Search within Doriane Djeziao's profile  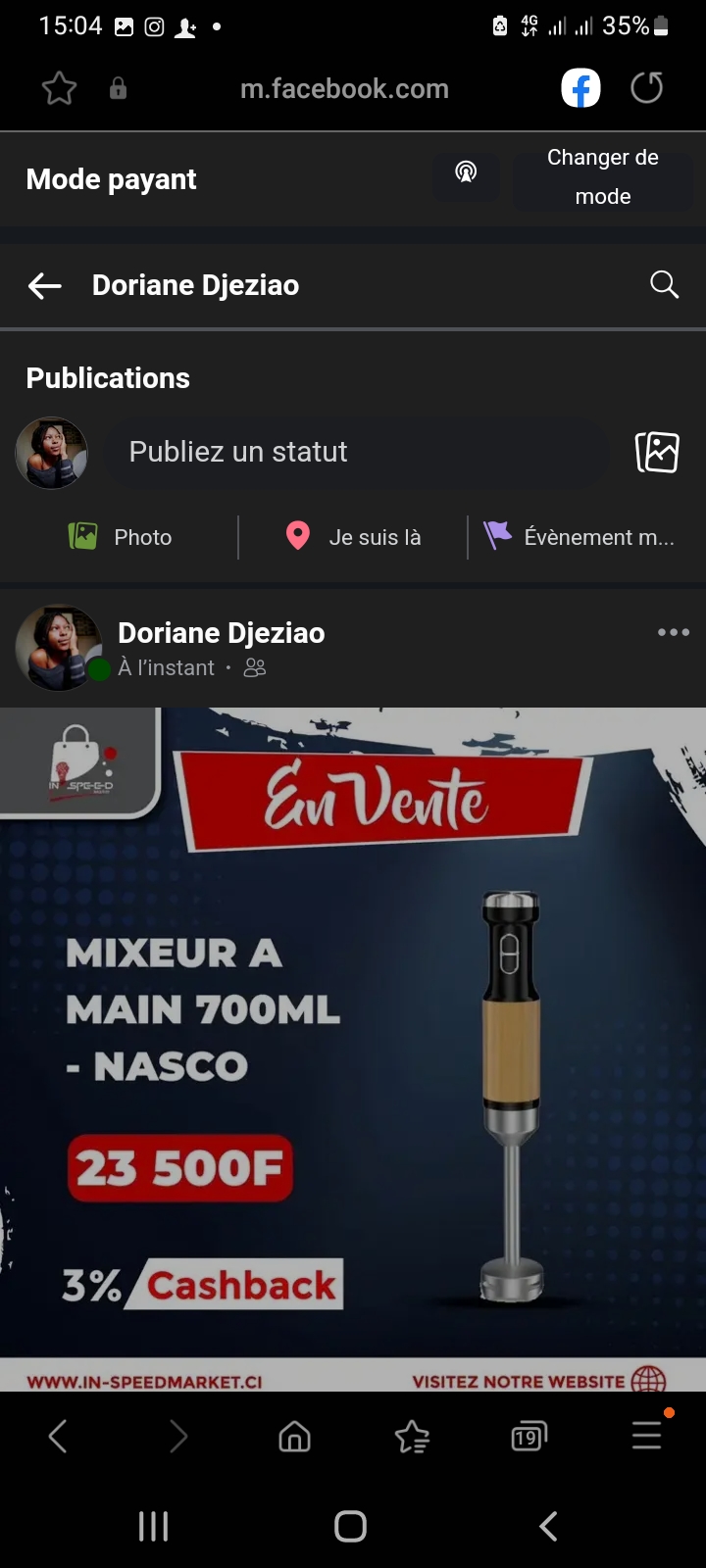pos(664,285)
